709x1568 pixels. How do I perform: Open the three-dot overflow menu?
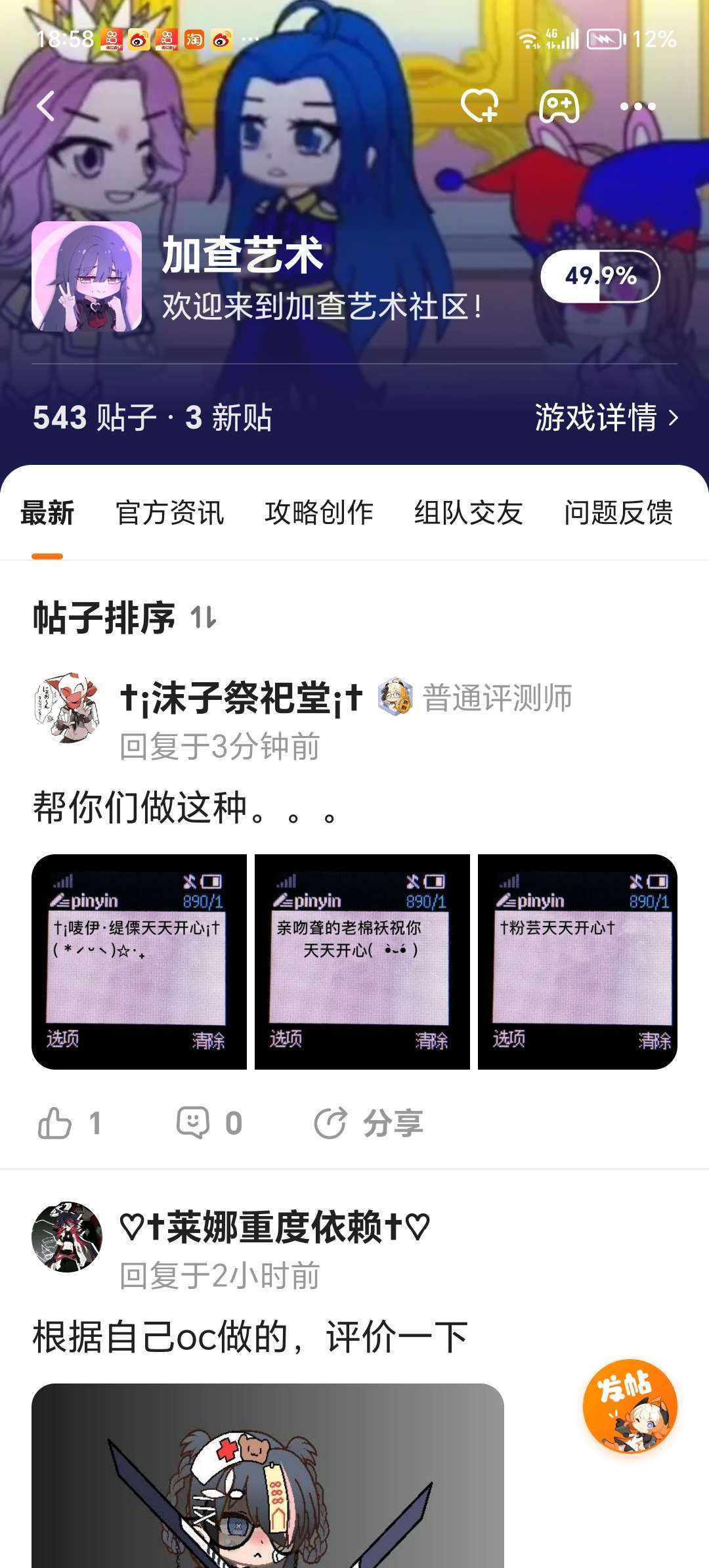(x=637, y=106)
